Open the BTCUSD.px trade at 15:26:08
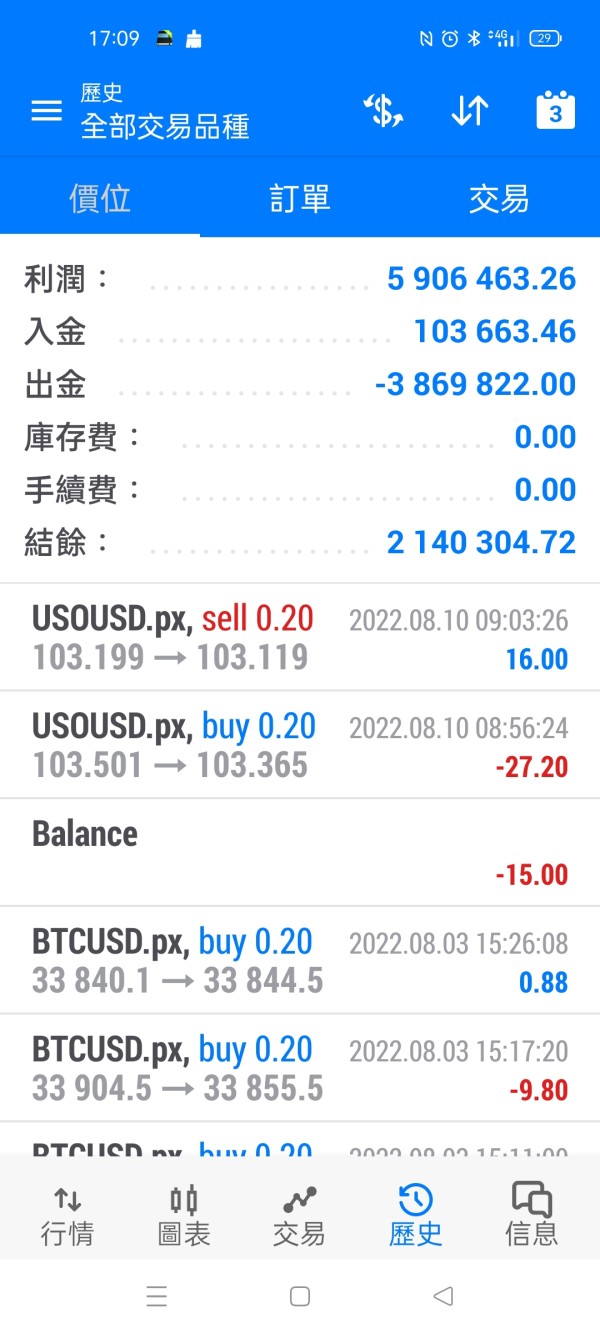Viewport: 600px width, 1333px height. 300,961
